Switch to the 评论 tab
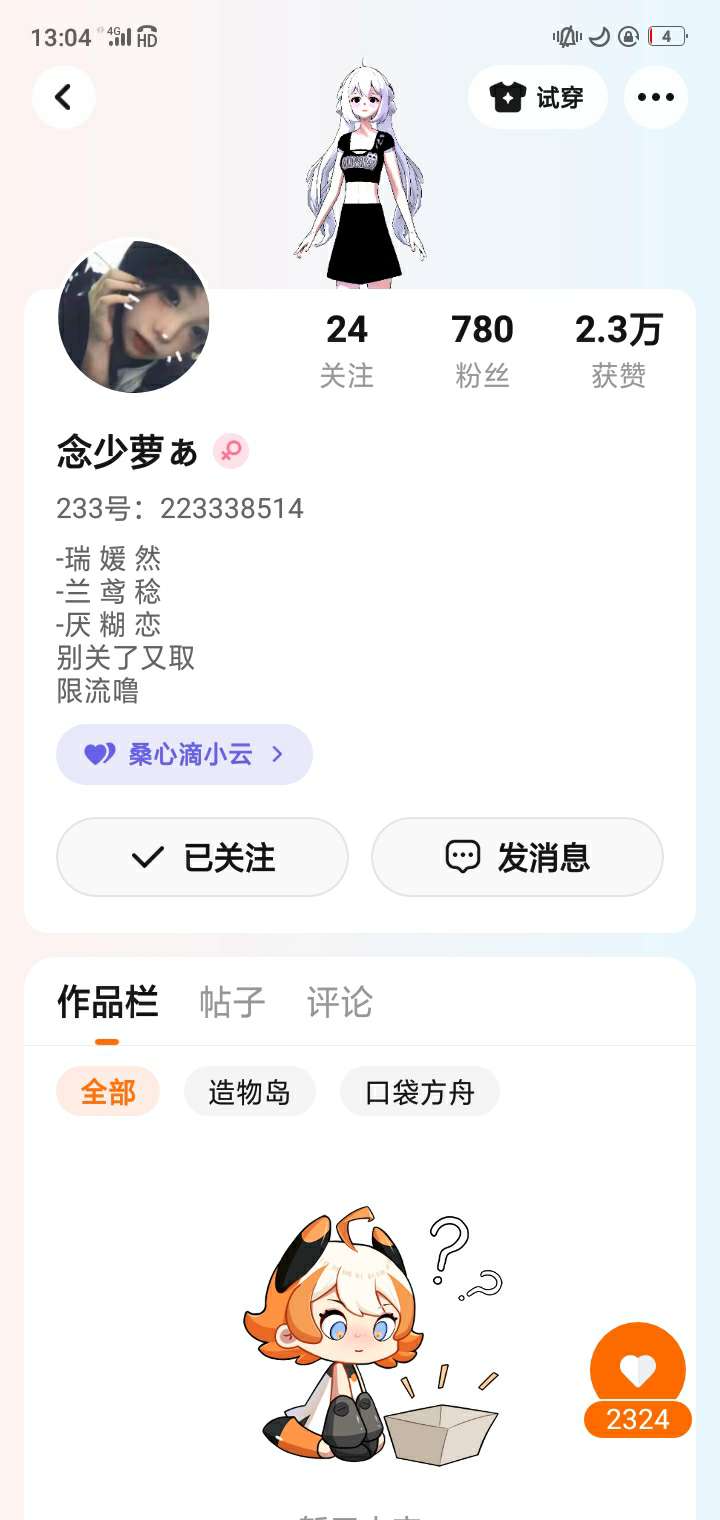This screenshot has width=720, height=1520. (339, 1002)
